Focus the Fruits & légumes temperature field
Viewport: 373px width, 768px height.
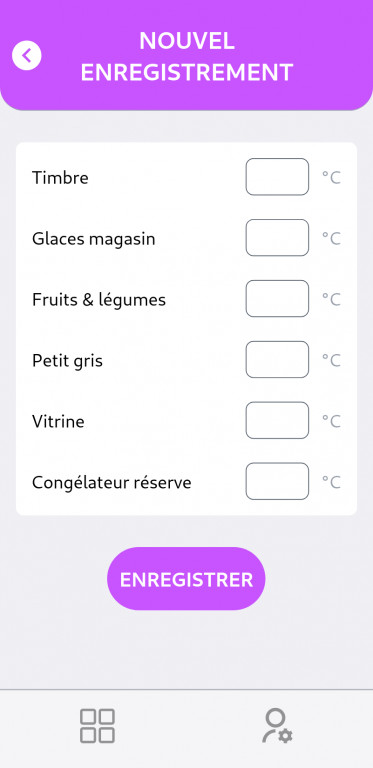[277, 298]
